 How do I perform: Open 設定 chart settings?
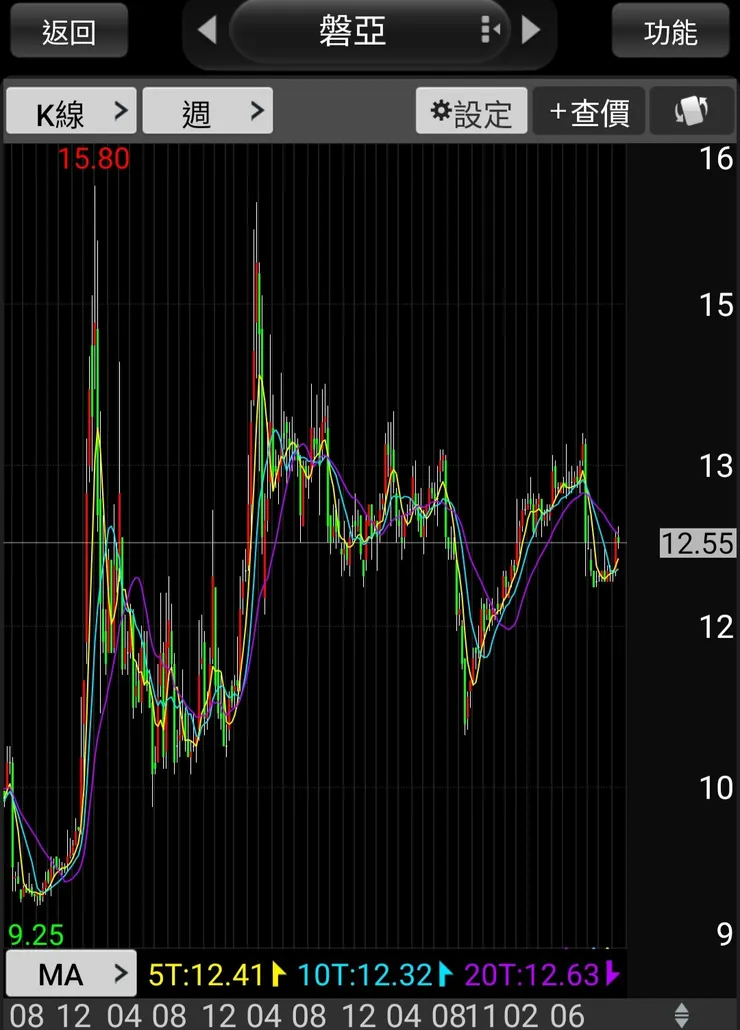click(470, 112)
